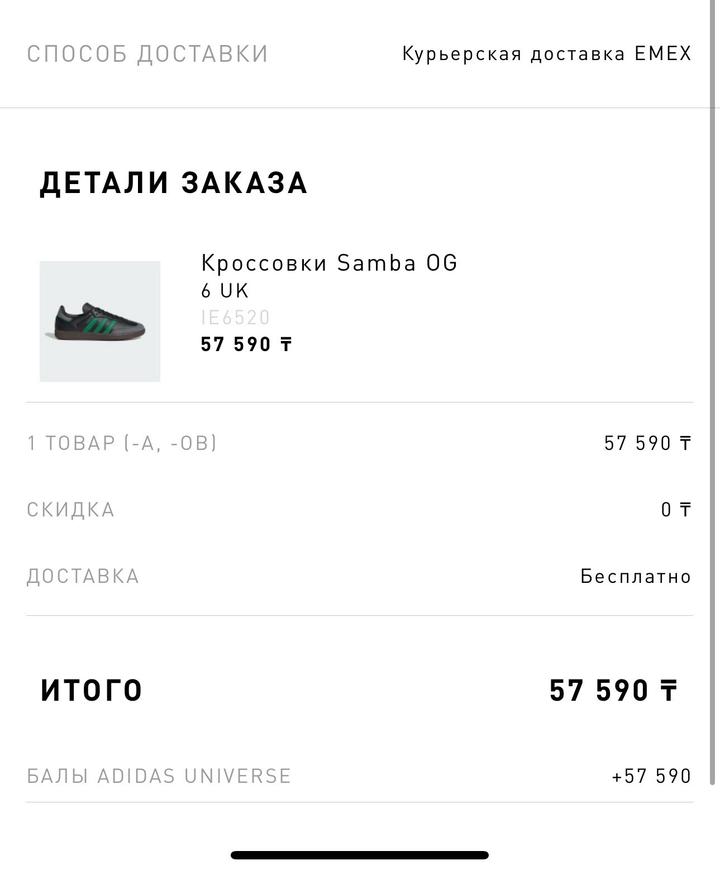Click the 0 ₸ discount value

point(676,509)
